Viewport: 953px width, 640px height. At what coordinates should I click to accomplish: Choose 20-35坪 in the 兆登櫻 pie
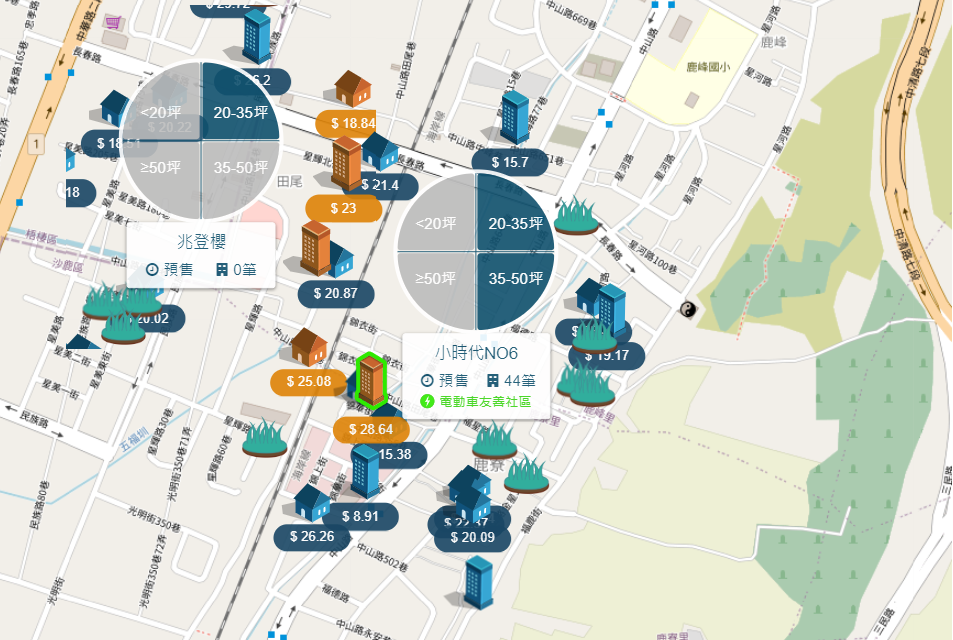(x=240, y=112)
